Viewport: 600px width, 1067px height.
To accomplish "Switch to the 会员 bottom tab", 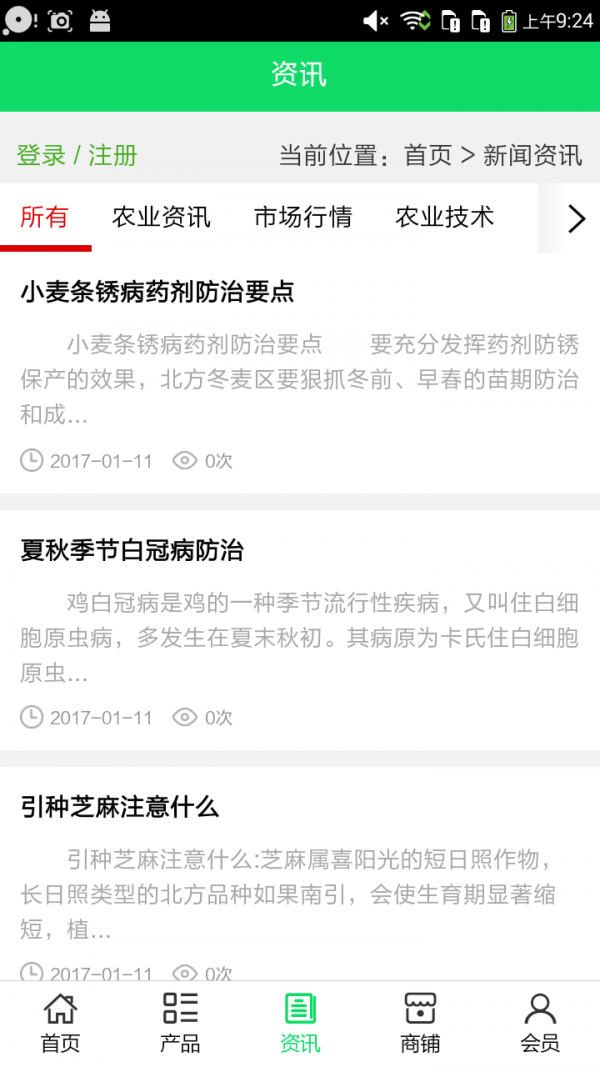I will 540,1023.
